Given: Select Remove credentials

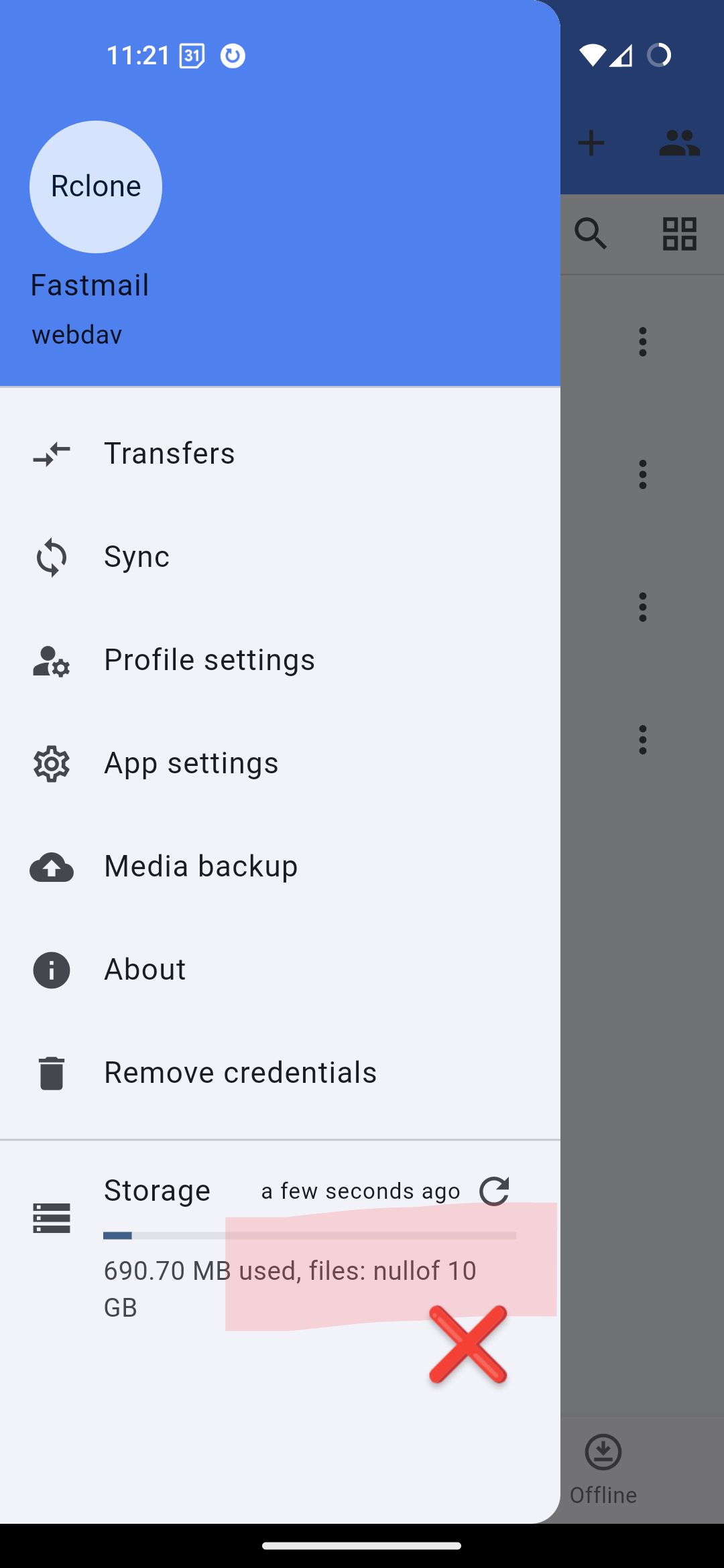Looking at the screenshot, I should tap(280, 1073).
